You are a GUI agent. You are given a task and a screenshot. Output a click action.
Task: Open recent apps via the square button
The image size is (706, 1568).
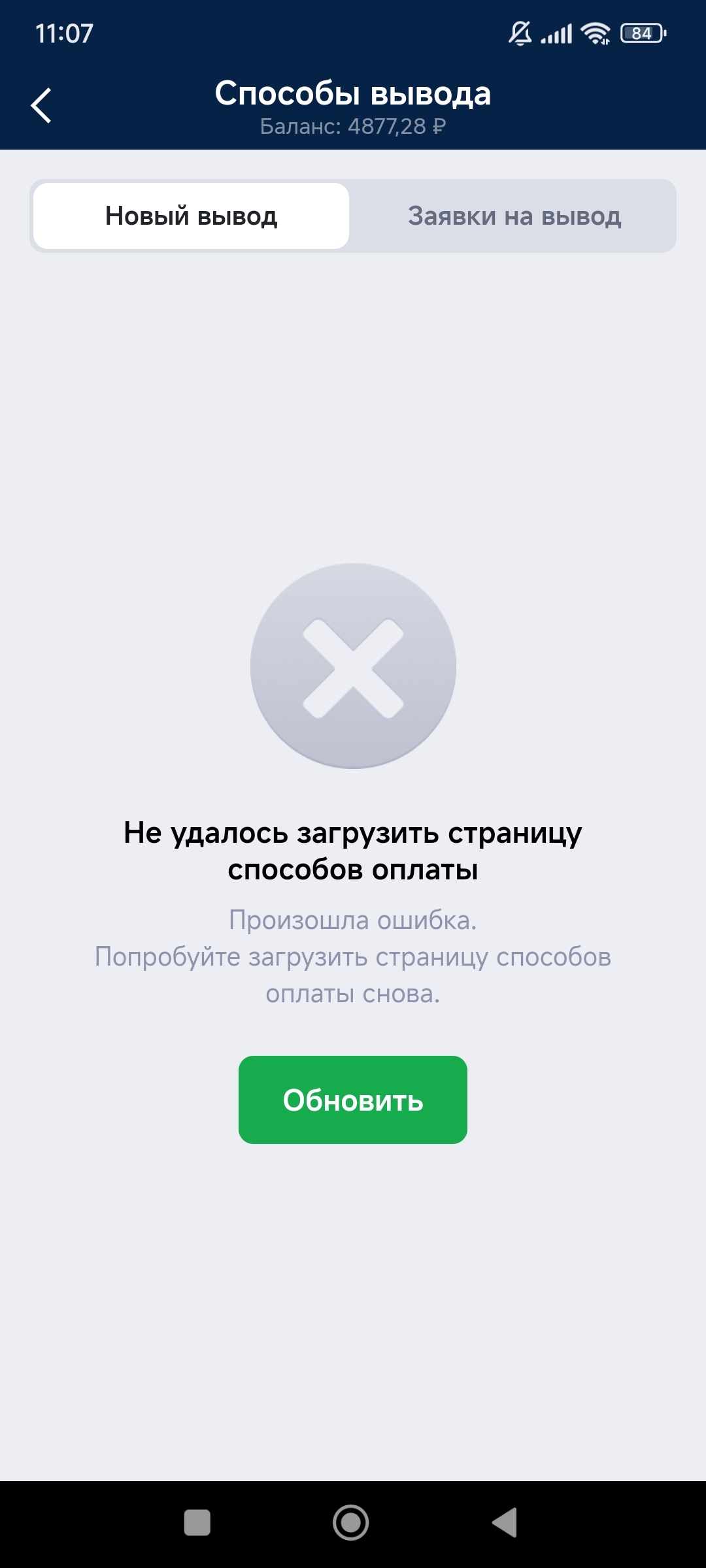pyautogui.click(x=197, y=1522)
